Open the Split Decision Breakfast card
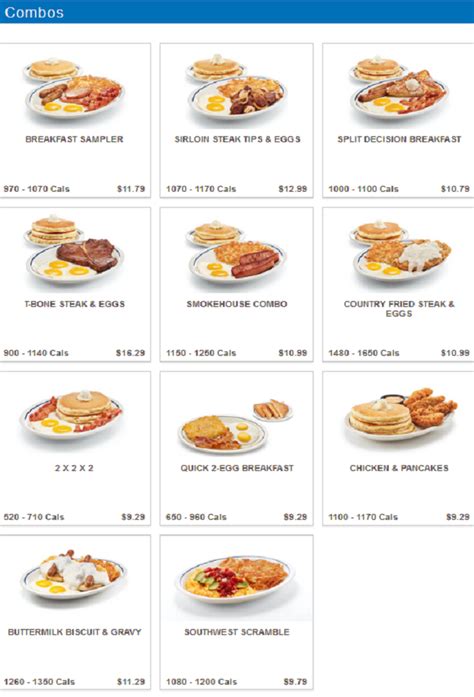 pos(398,120)
